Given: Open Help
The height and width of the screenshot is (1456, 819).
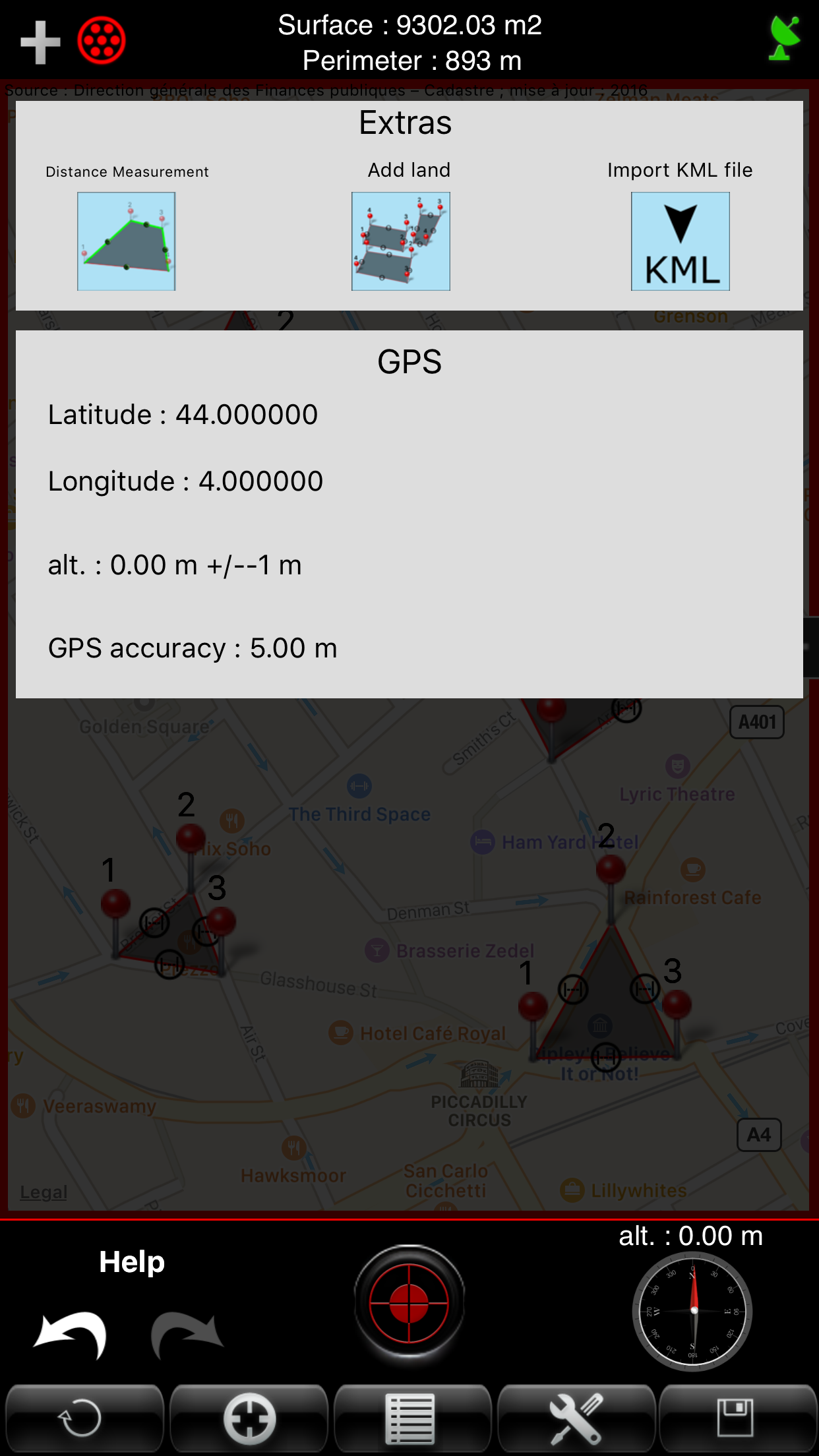Looking at the screenshot, I should pyautogui.click(x=132, y=1262).
